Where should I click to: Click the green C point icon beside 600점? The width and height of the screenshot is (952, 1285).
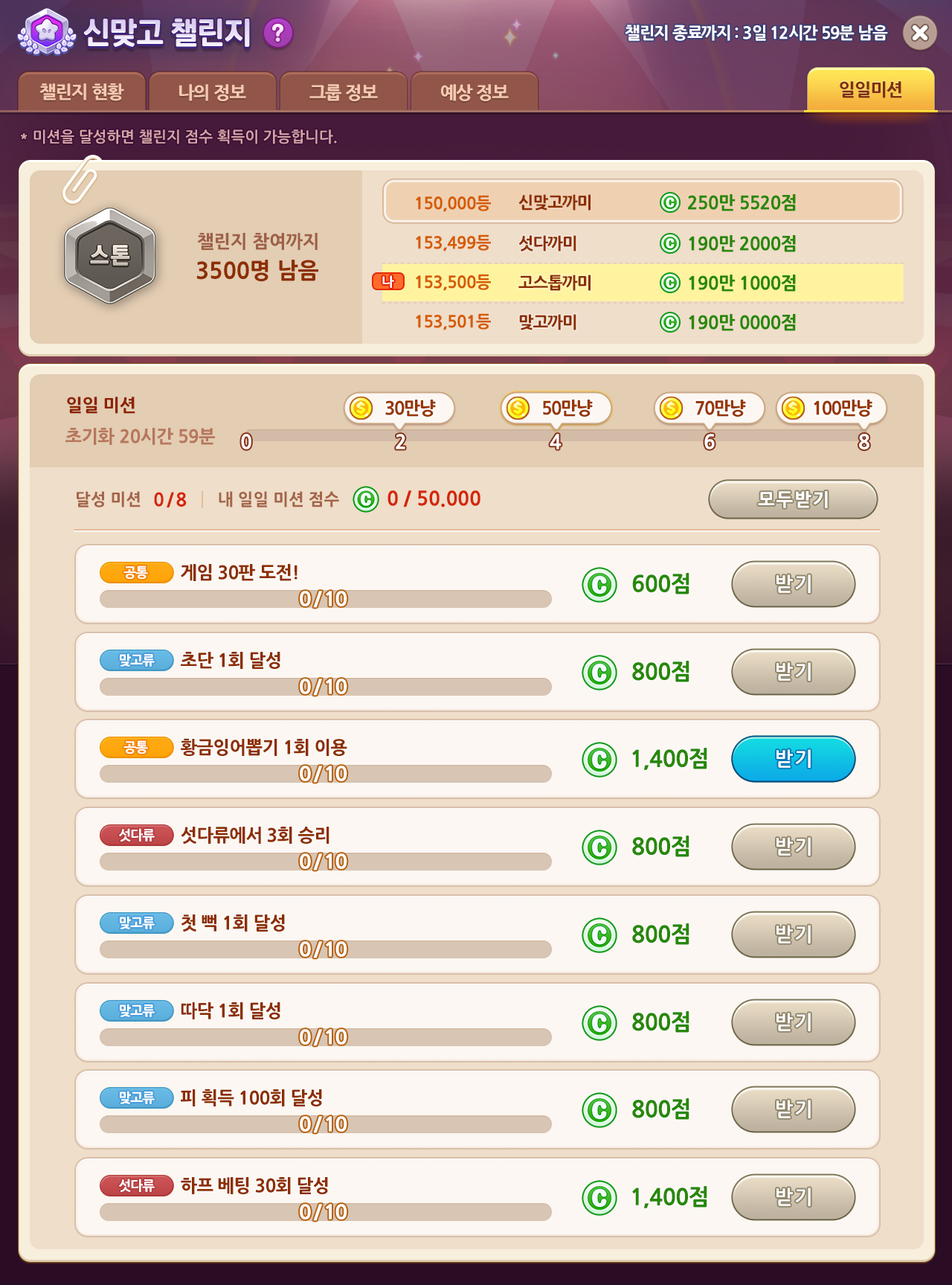[x=598, y=585]
